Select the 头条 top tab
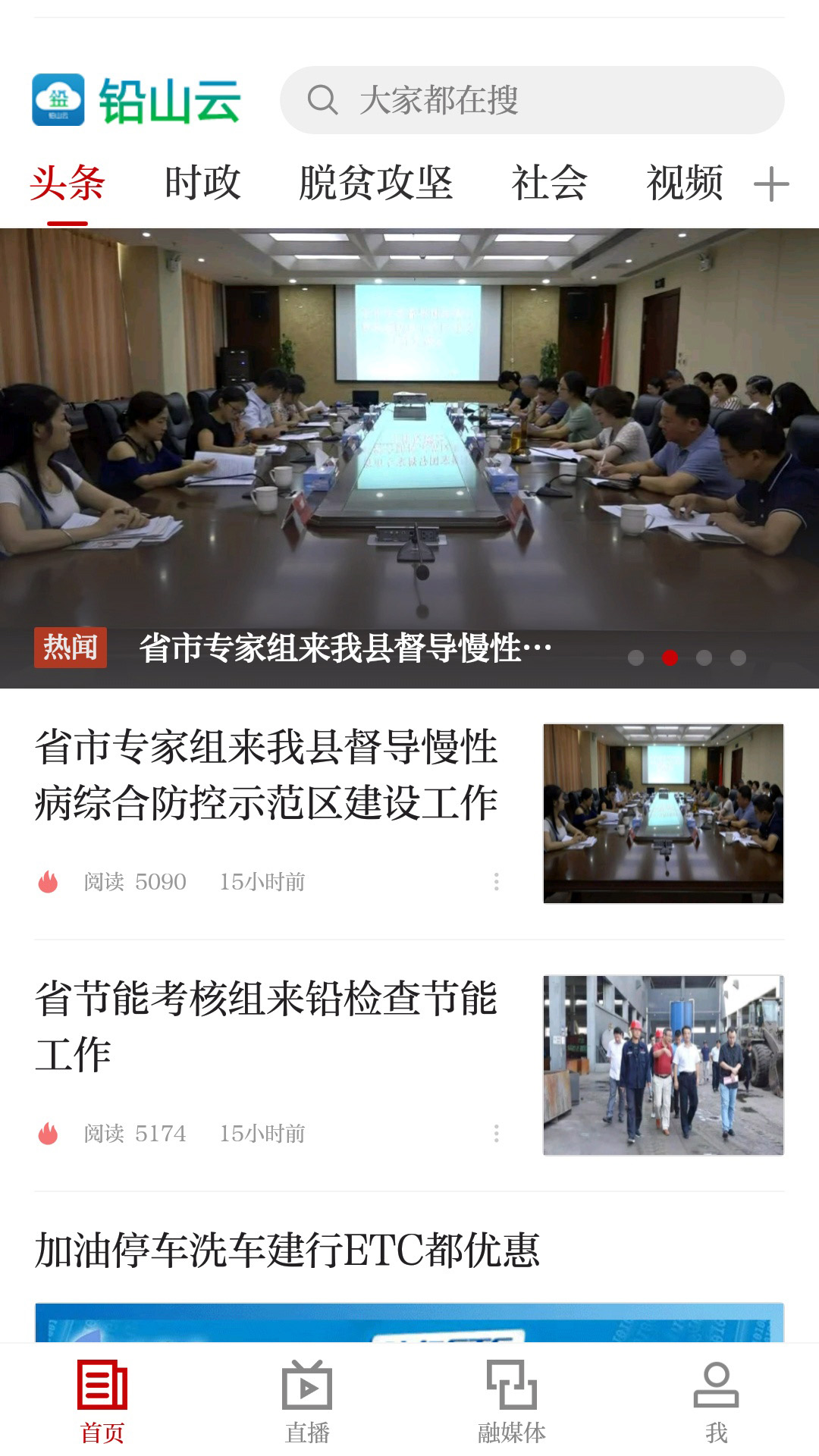 coord(67,184)
